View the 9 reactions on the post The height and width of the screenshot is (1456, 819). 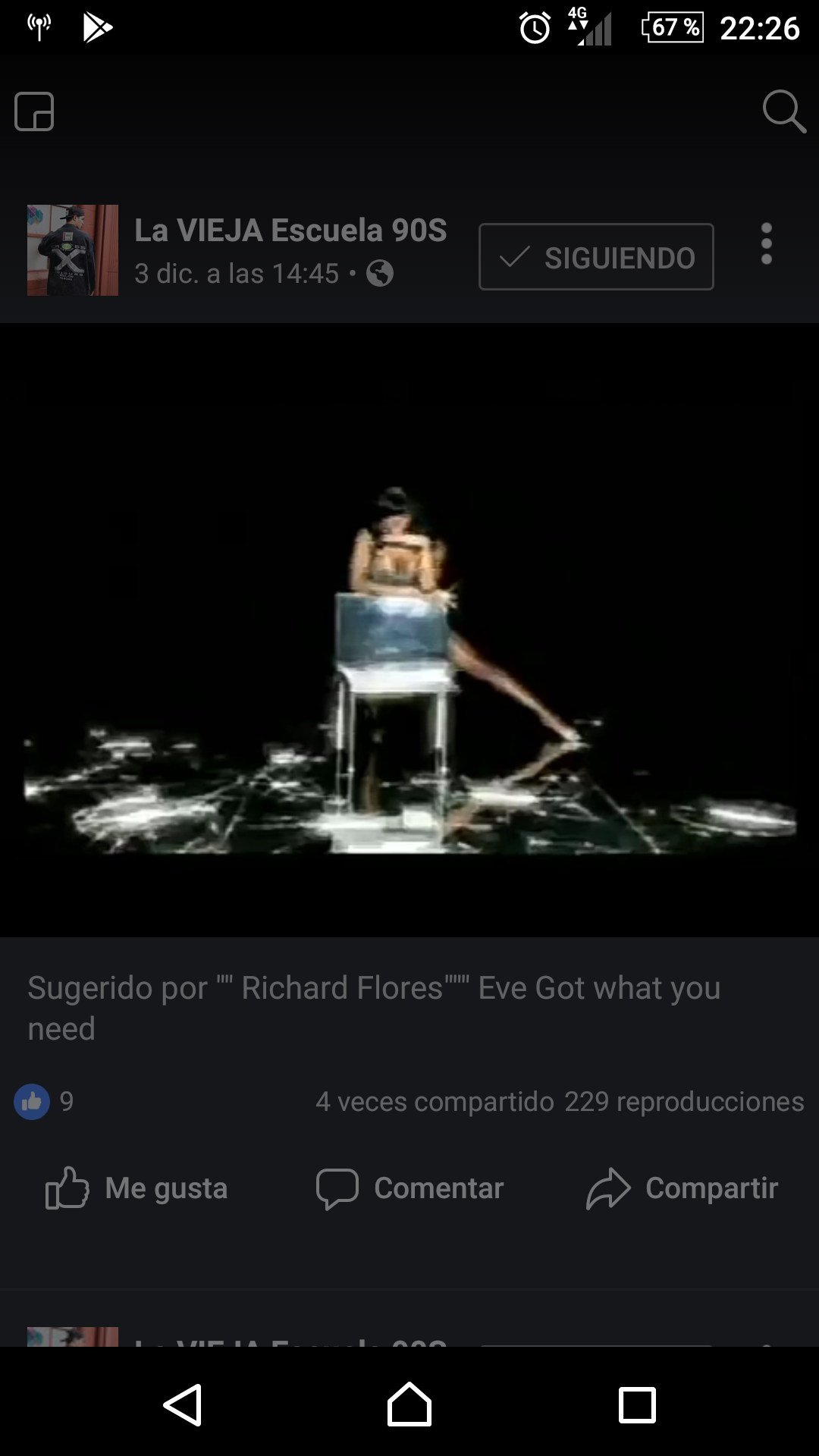click(44, 1101)
